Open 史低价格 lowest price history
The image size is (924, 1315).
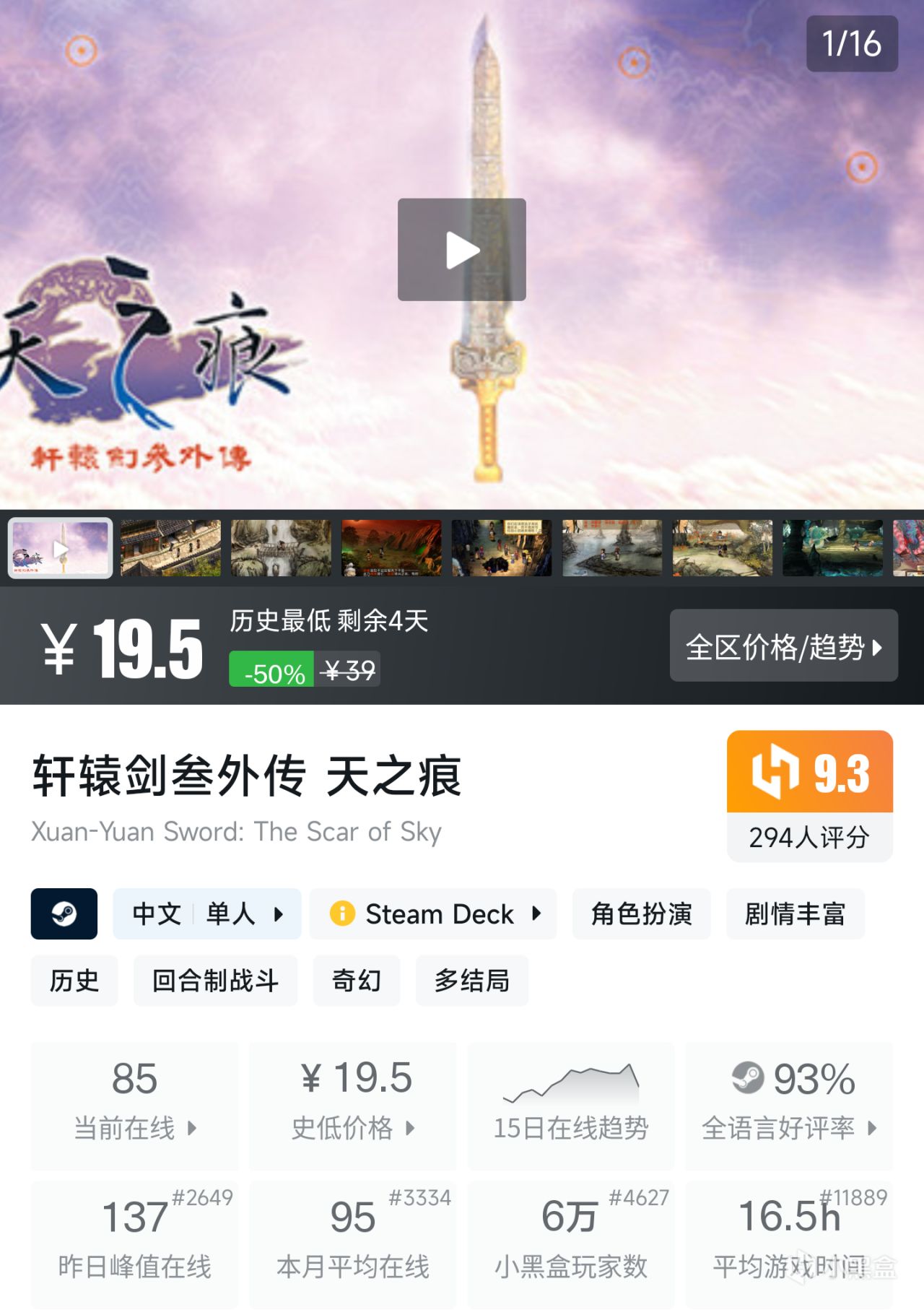coord(353,1105)
